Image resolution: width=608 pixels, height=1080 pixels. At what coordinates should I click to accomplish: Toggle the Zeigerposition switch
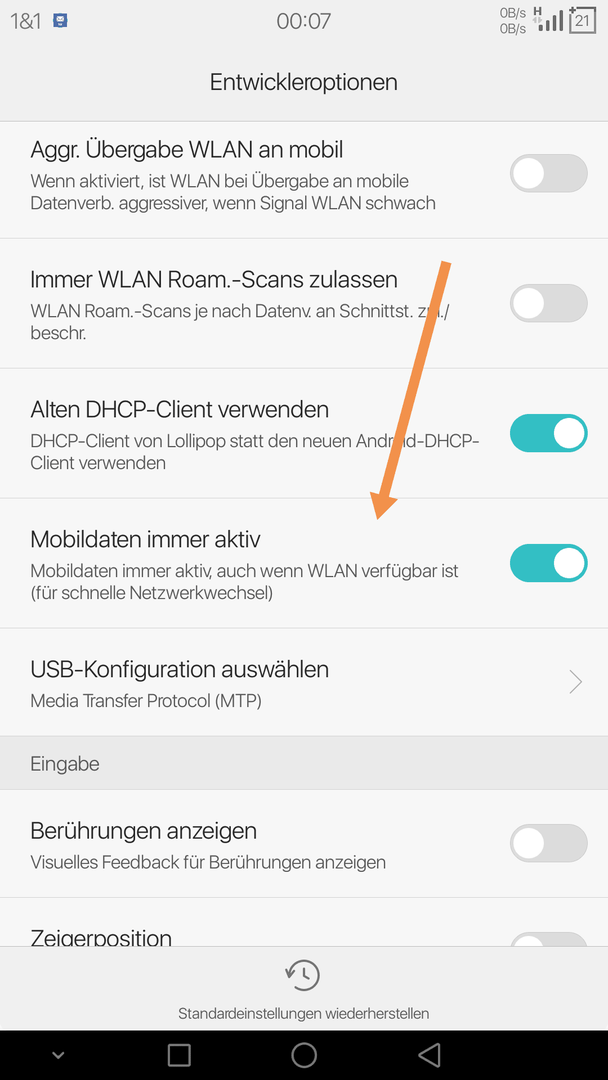tap(548, 939)
